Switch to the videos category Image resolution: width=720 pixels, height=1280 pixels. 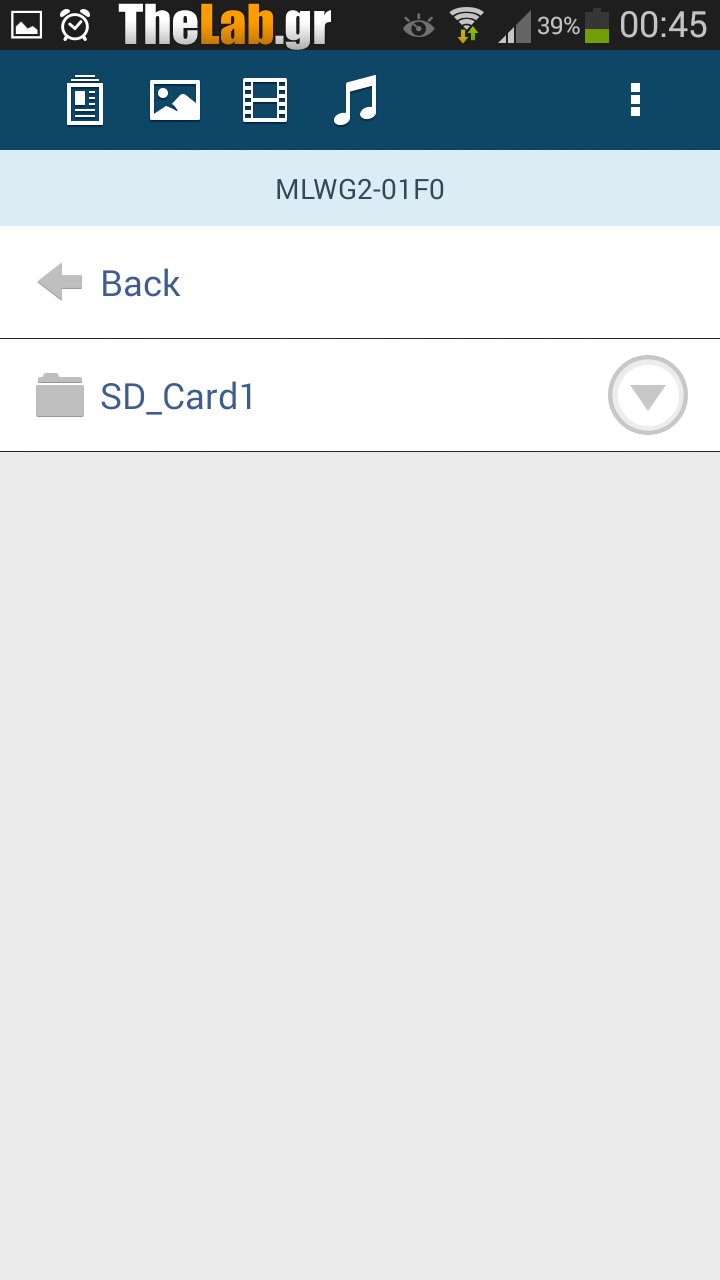pyautogui.click(x=265, y=100)
